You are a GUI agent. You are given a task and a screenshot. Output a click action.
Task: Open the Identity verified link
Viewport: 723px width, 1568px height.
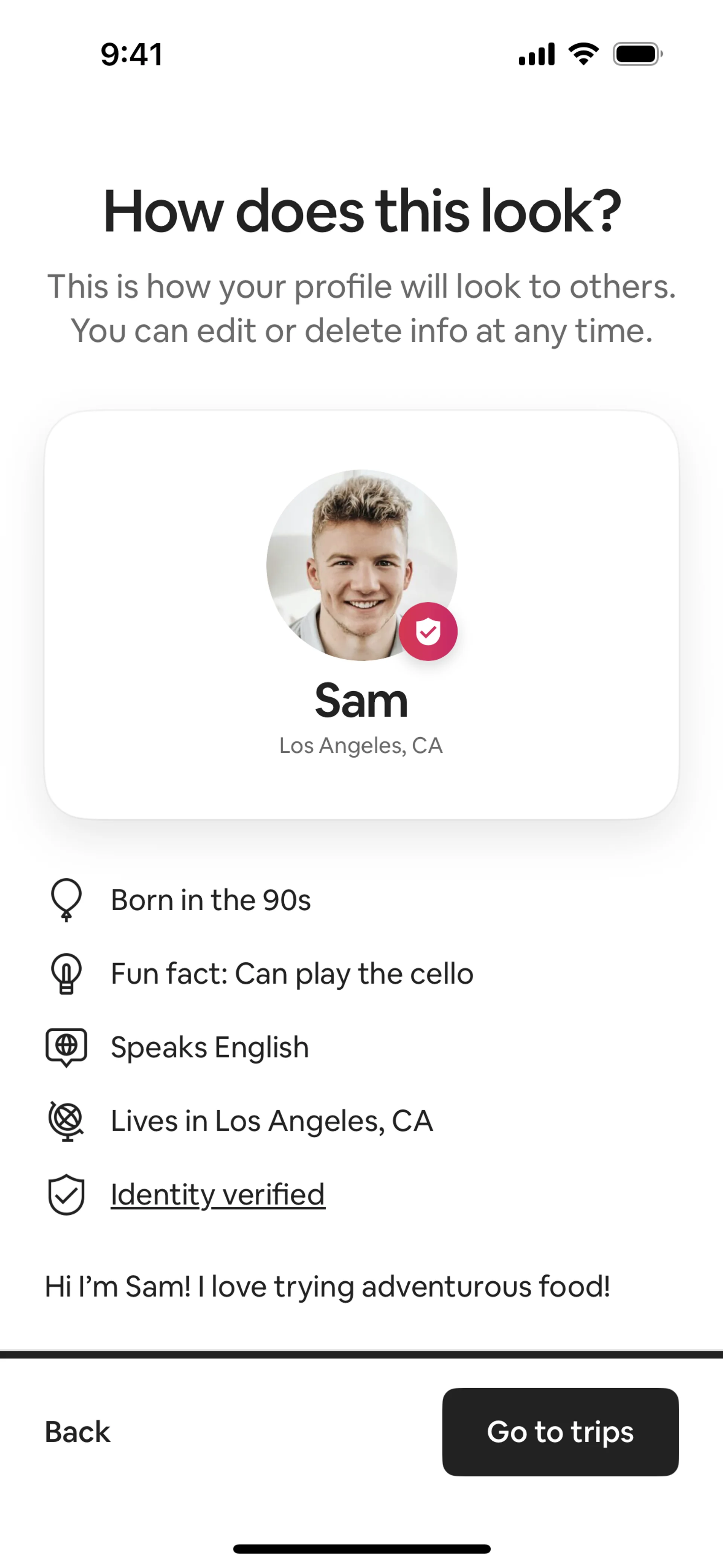point(217,1194)
